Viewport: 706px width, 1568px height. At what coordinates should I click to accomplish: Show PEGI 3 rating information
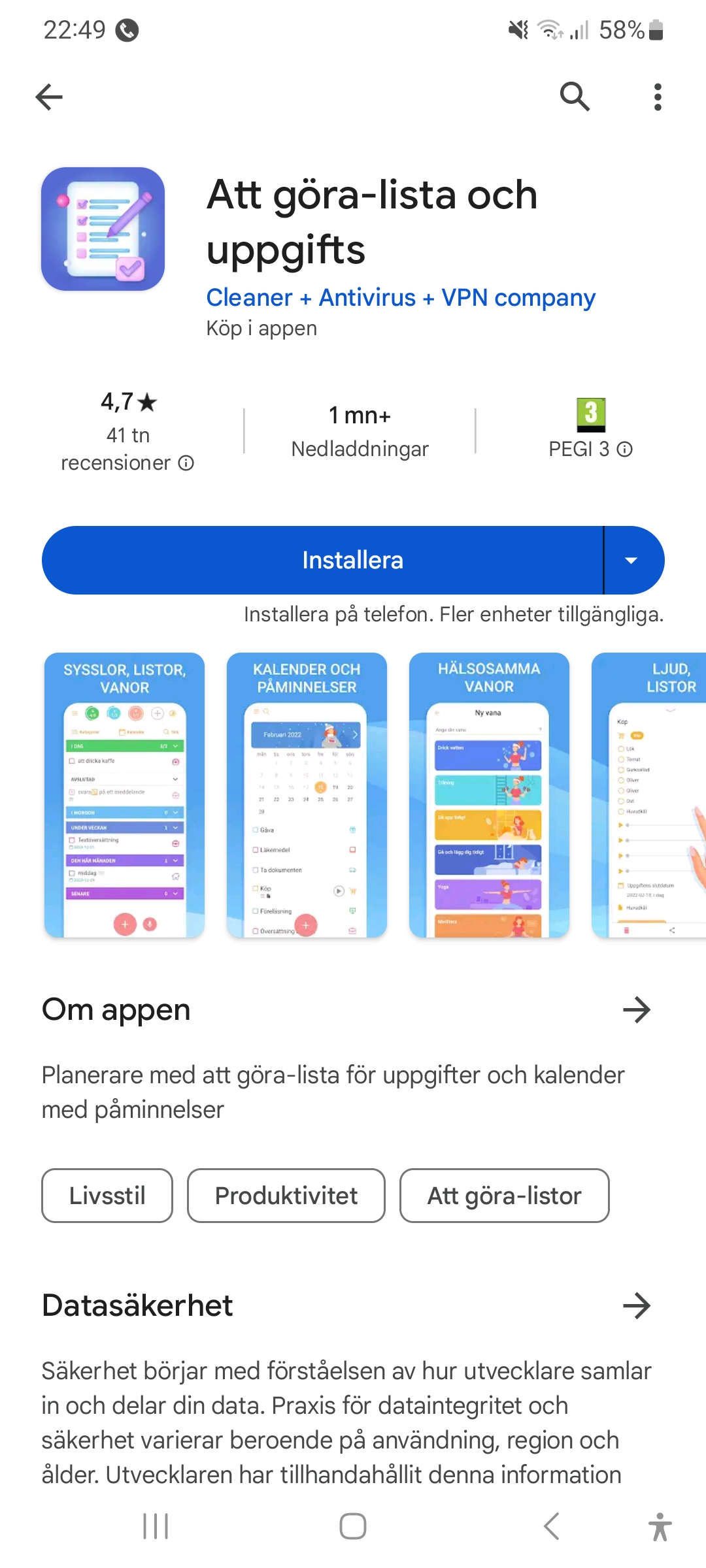pyautogui.click(x=590, y=449)
